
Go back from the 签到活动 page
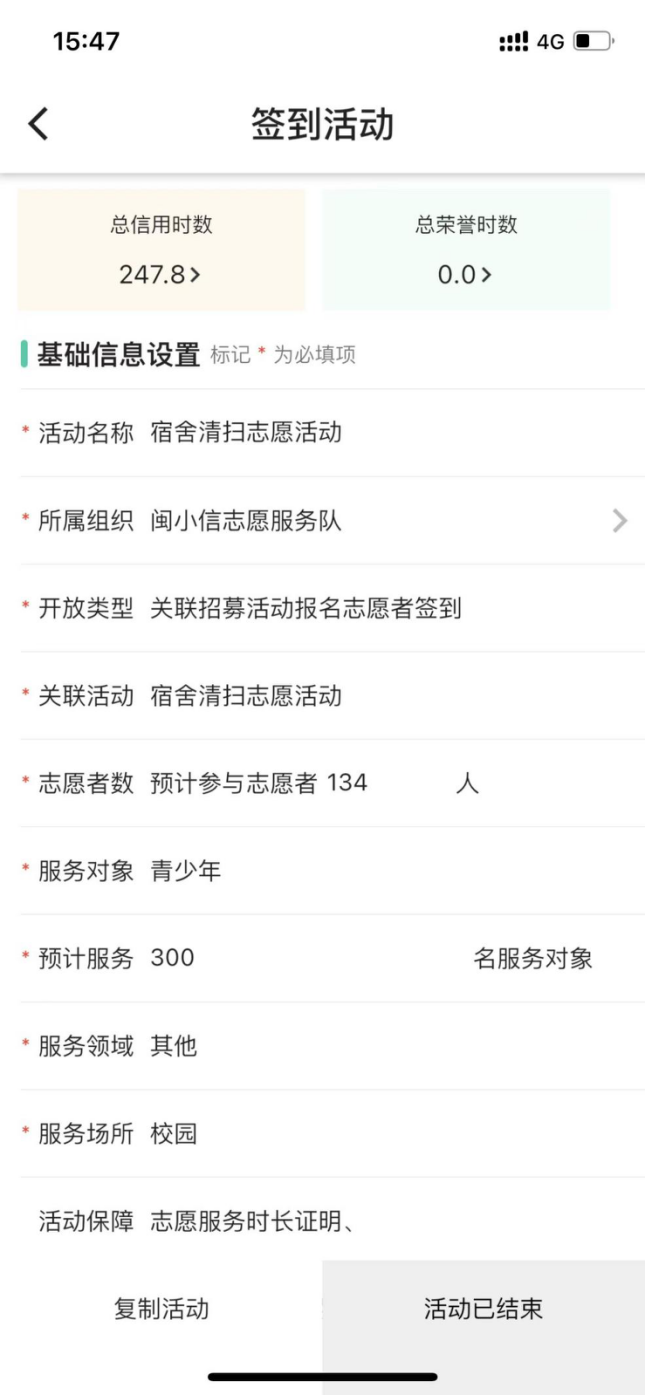pyautogui.click(x=38, y=125)
